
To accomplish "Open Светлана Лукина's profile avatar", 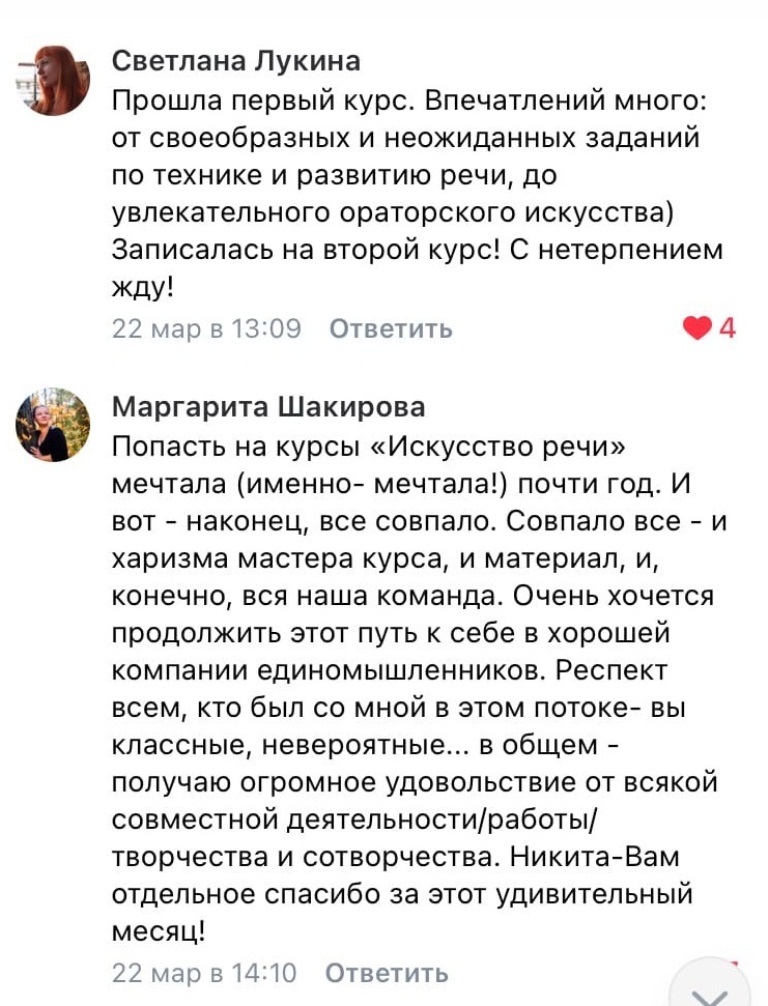I will click(53, 80).
